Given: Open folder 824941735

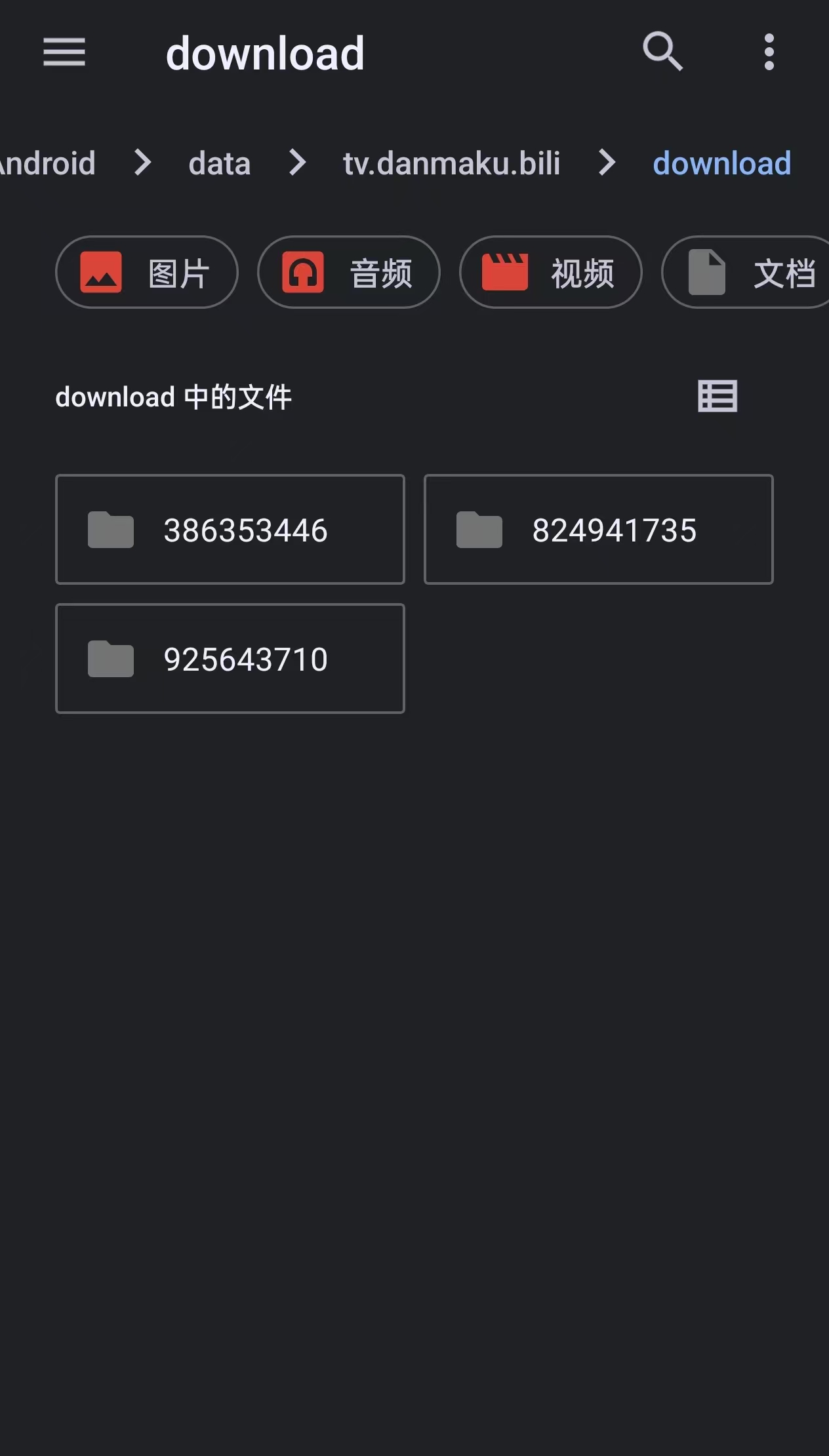Looking at the screenshot, I should (x=599, y=529).
